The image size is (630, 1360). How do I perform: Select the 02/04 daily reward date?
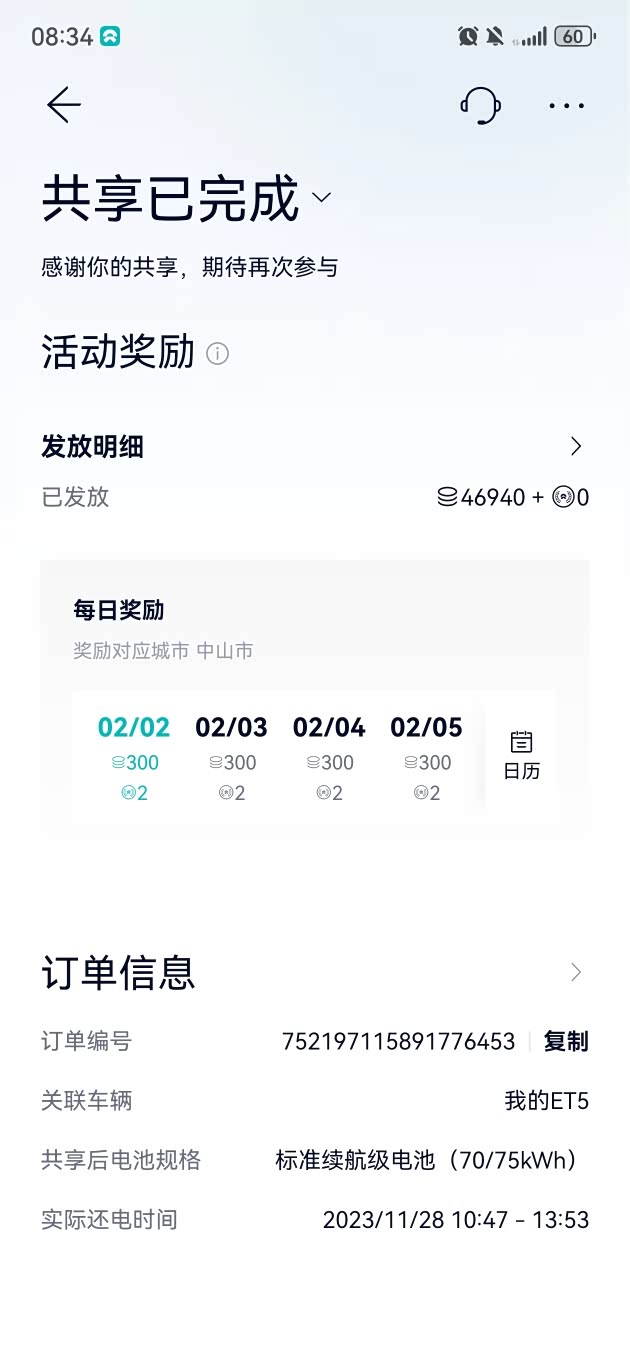tap(329, 758)
